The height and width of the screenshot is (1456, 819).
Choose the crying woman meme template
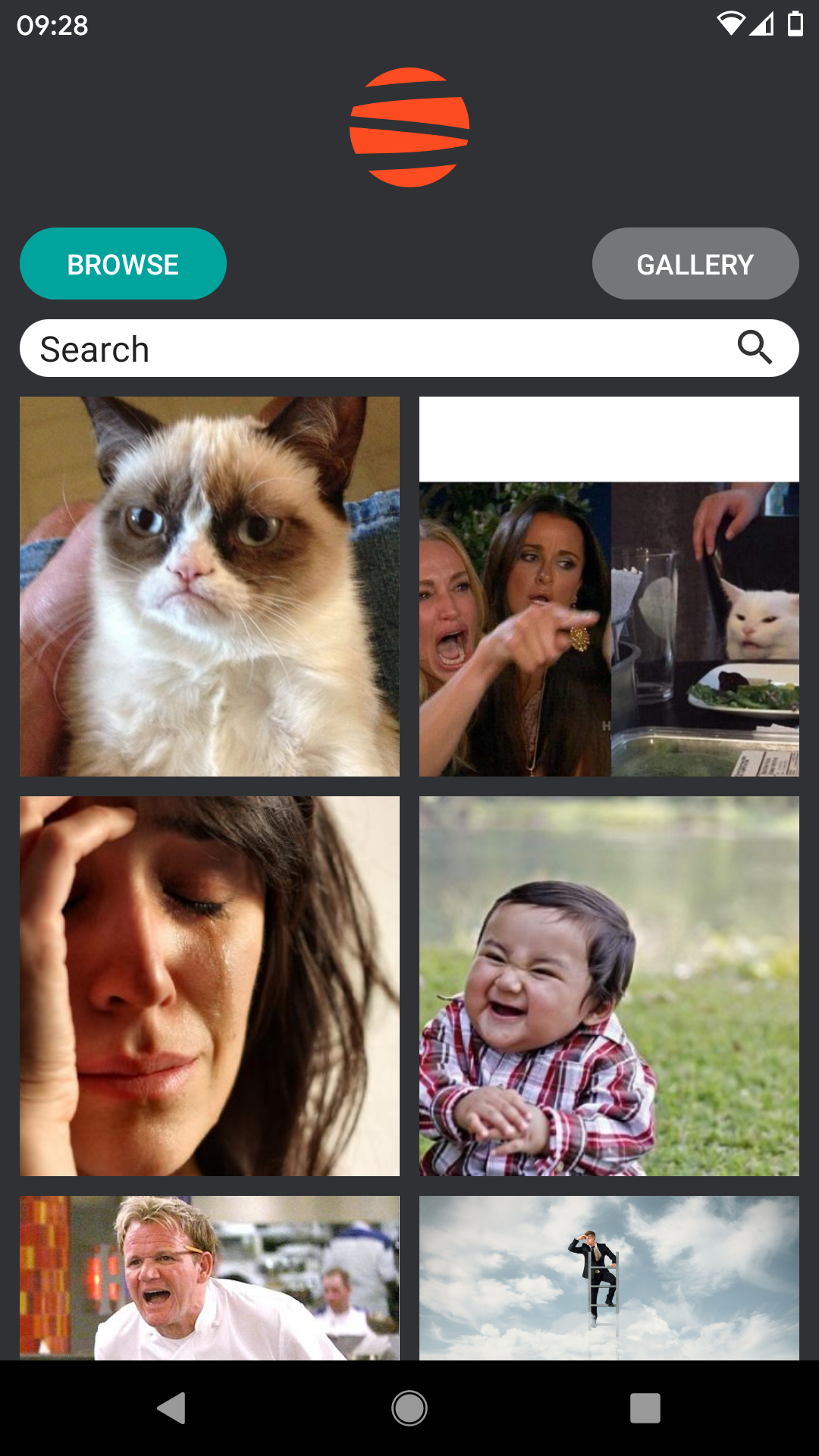coord(209,986)
